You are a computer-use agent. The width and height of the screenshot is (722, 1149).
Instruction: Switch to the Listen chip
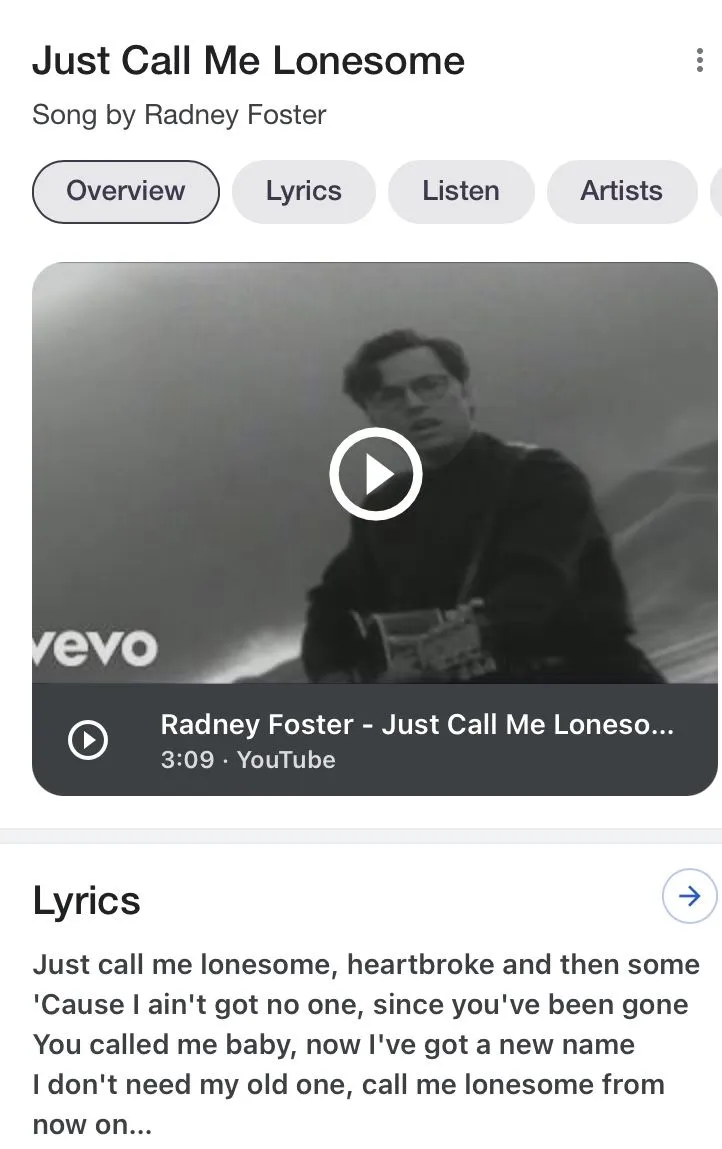(x=460, y=191)
